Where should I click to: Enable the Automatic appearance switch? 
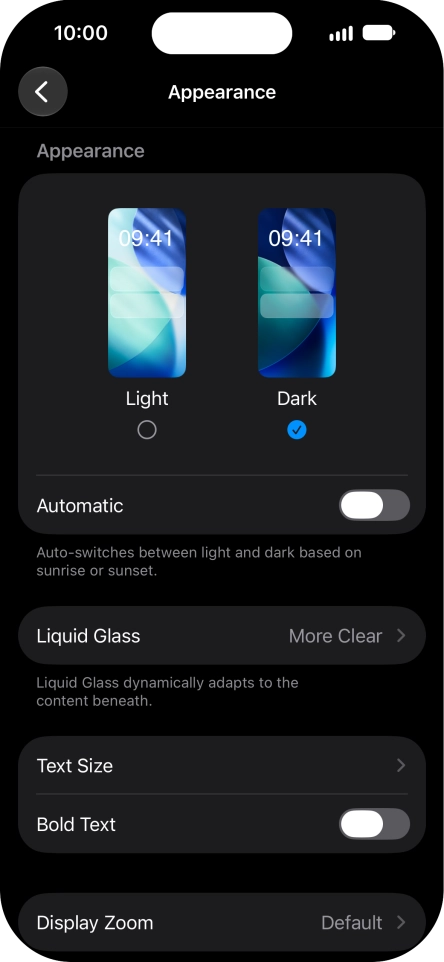coord(374,506)
